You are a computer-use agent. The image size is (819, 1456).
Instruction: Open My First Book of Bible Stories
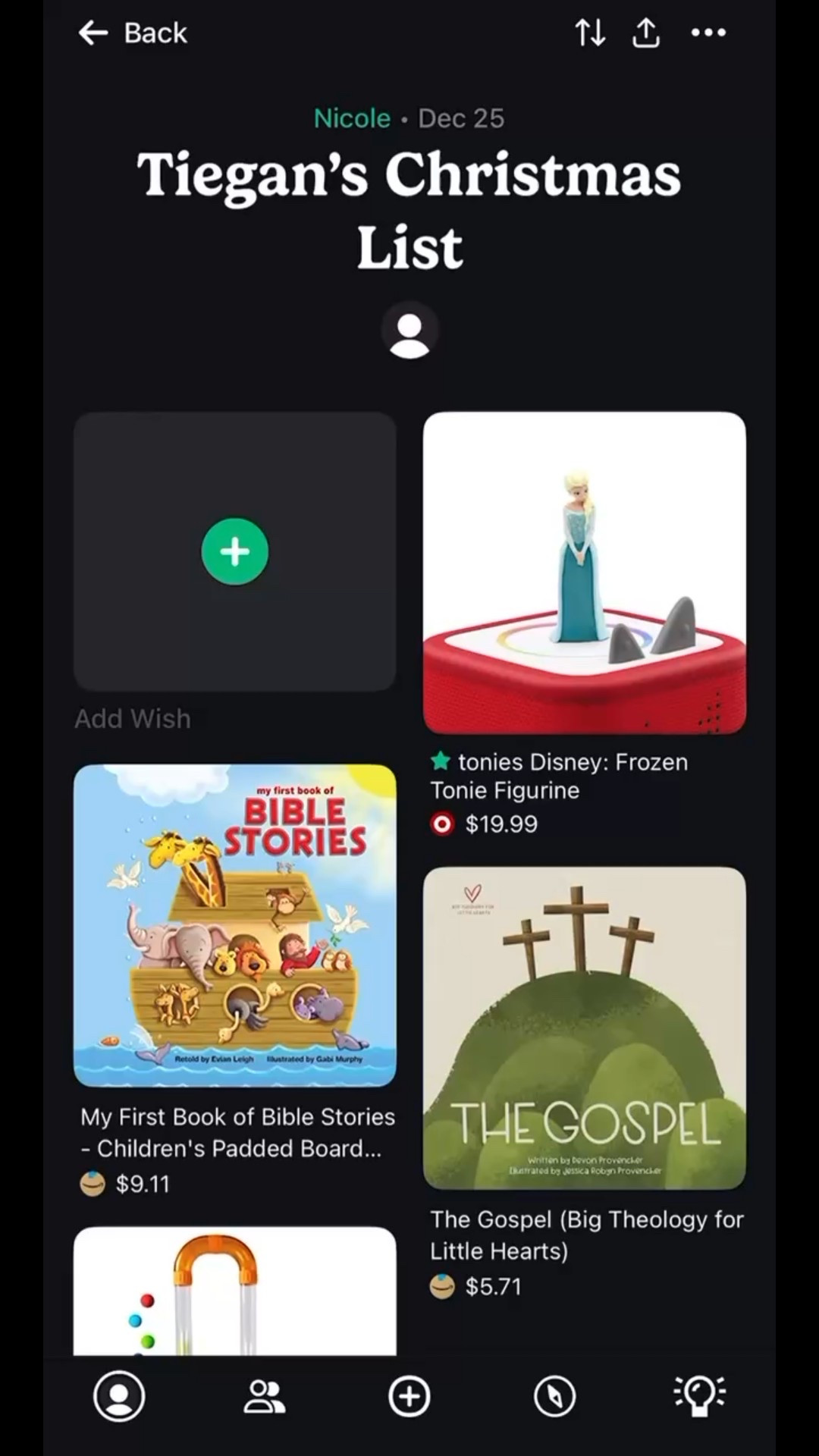tap(235, 925)
